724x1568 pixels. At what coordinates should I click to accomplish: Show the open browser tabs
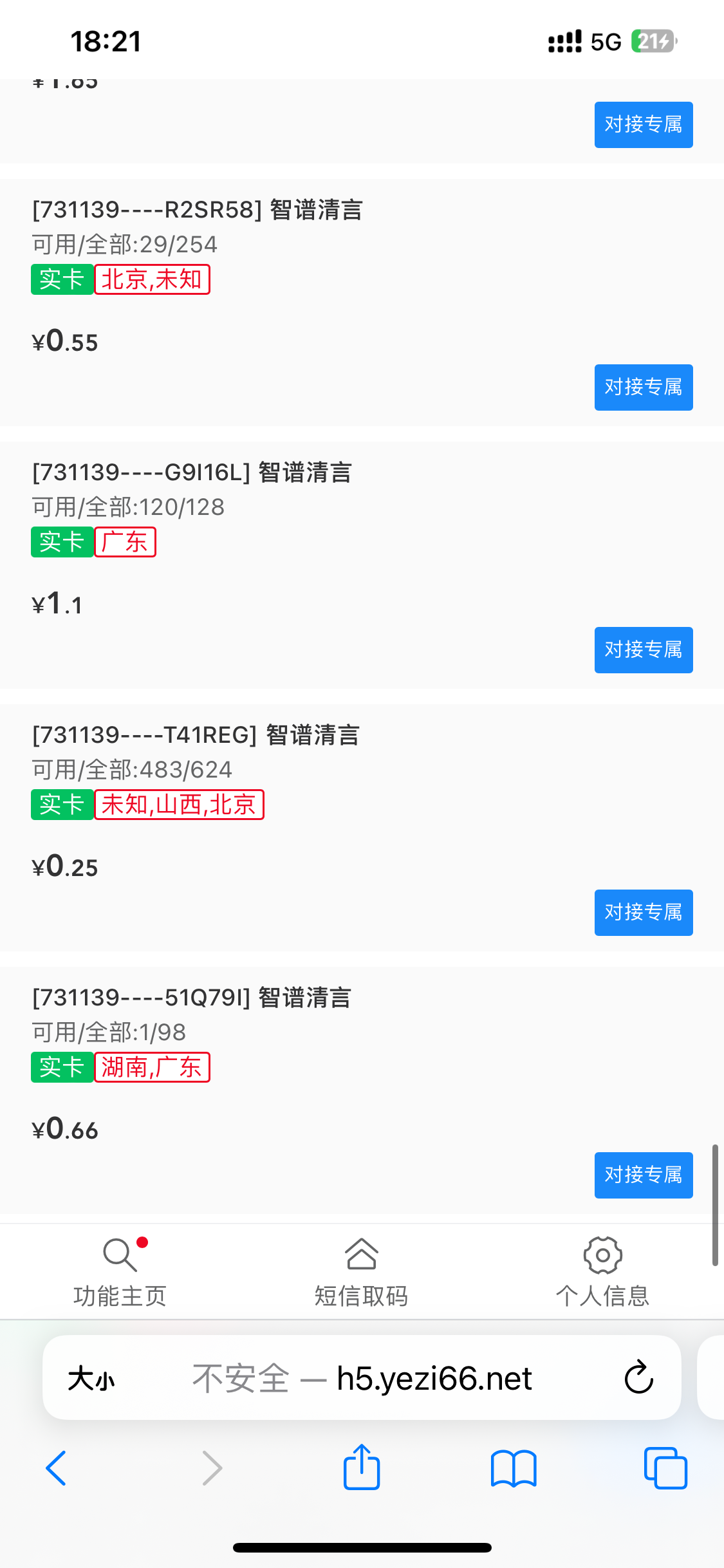665,1468
